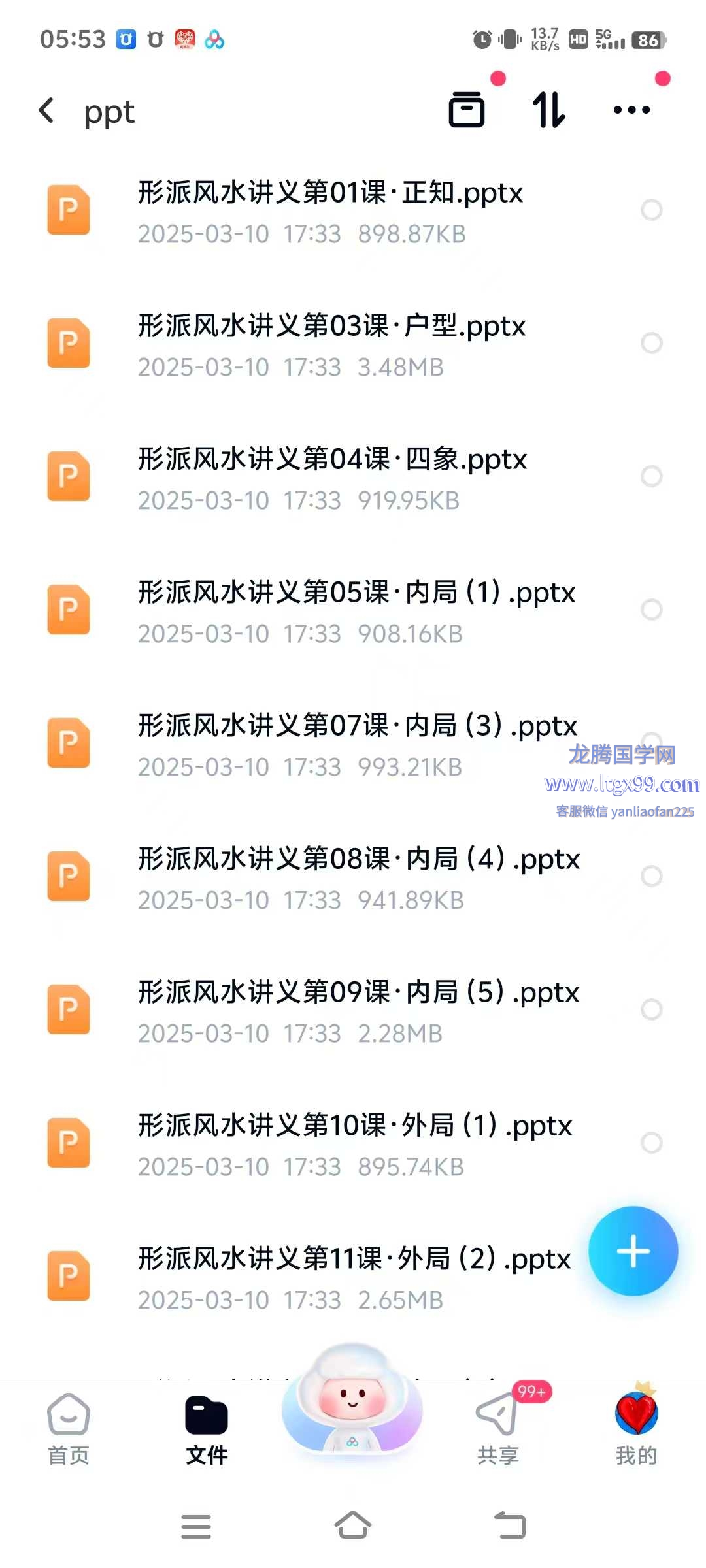Switch to the 我的 tab
The image size is (706, 1568).
(x=636, y=1429)
